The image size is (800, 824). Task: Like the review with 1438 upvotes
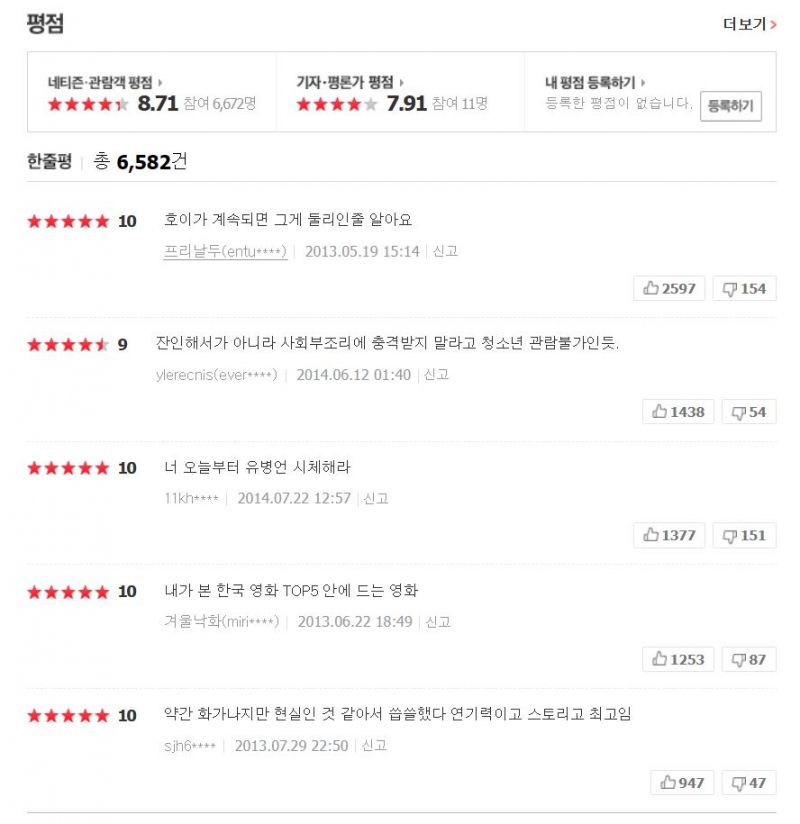[678, 411]
